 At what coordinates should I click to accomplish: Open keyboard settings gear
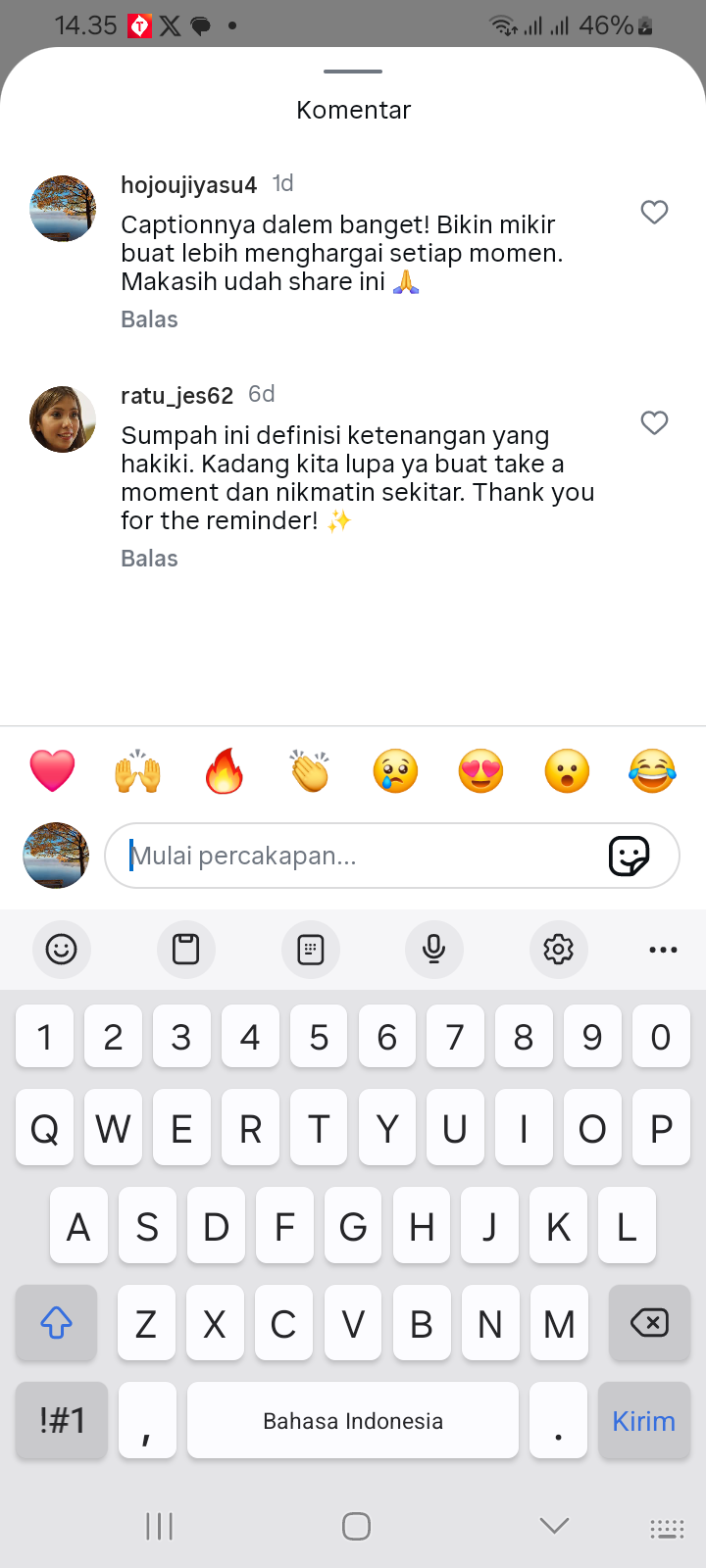(558, 949)
